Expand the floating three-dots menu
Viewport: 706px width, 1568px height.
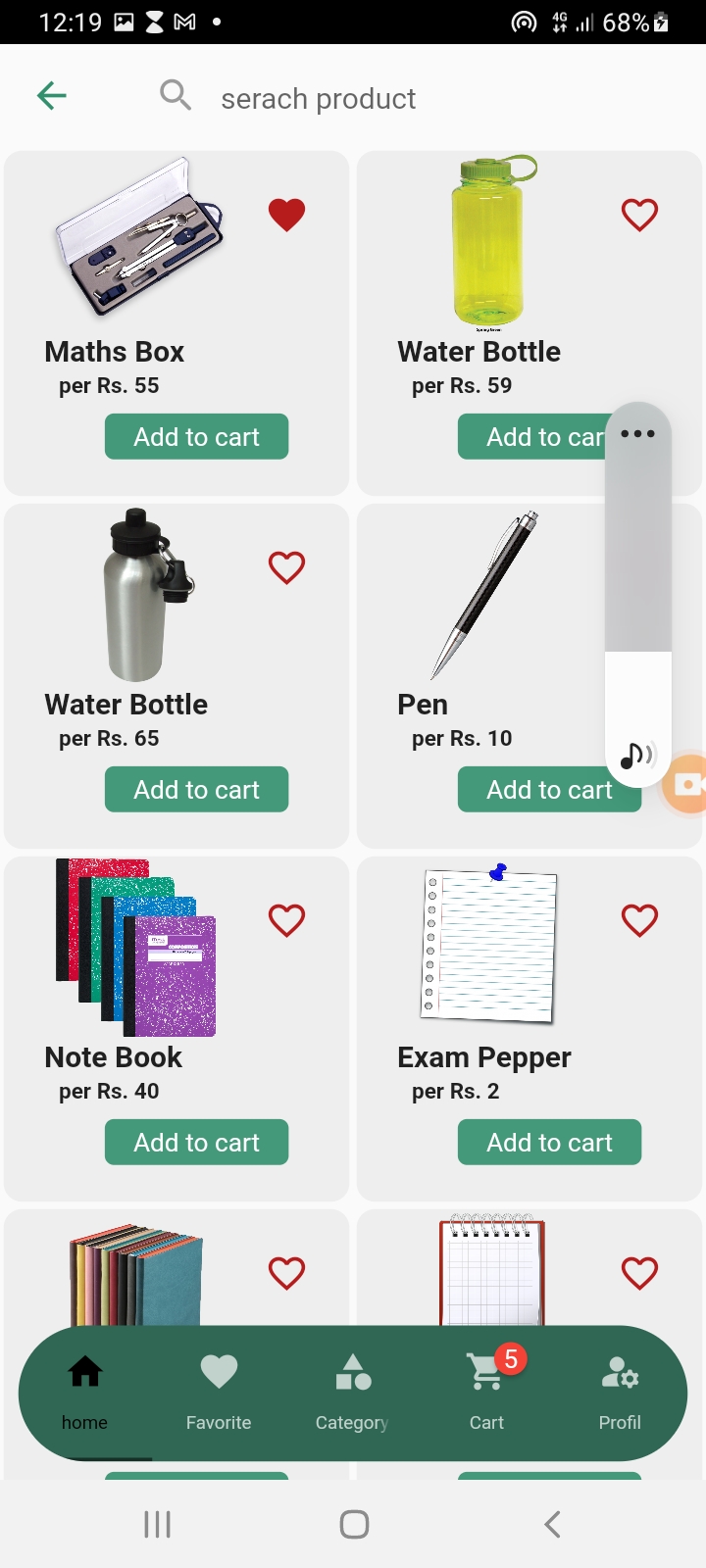tap(638, 432)
